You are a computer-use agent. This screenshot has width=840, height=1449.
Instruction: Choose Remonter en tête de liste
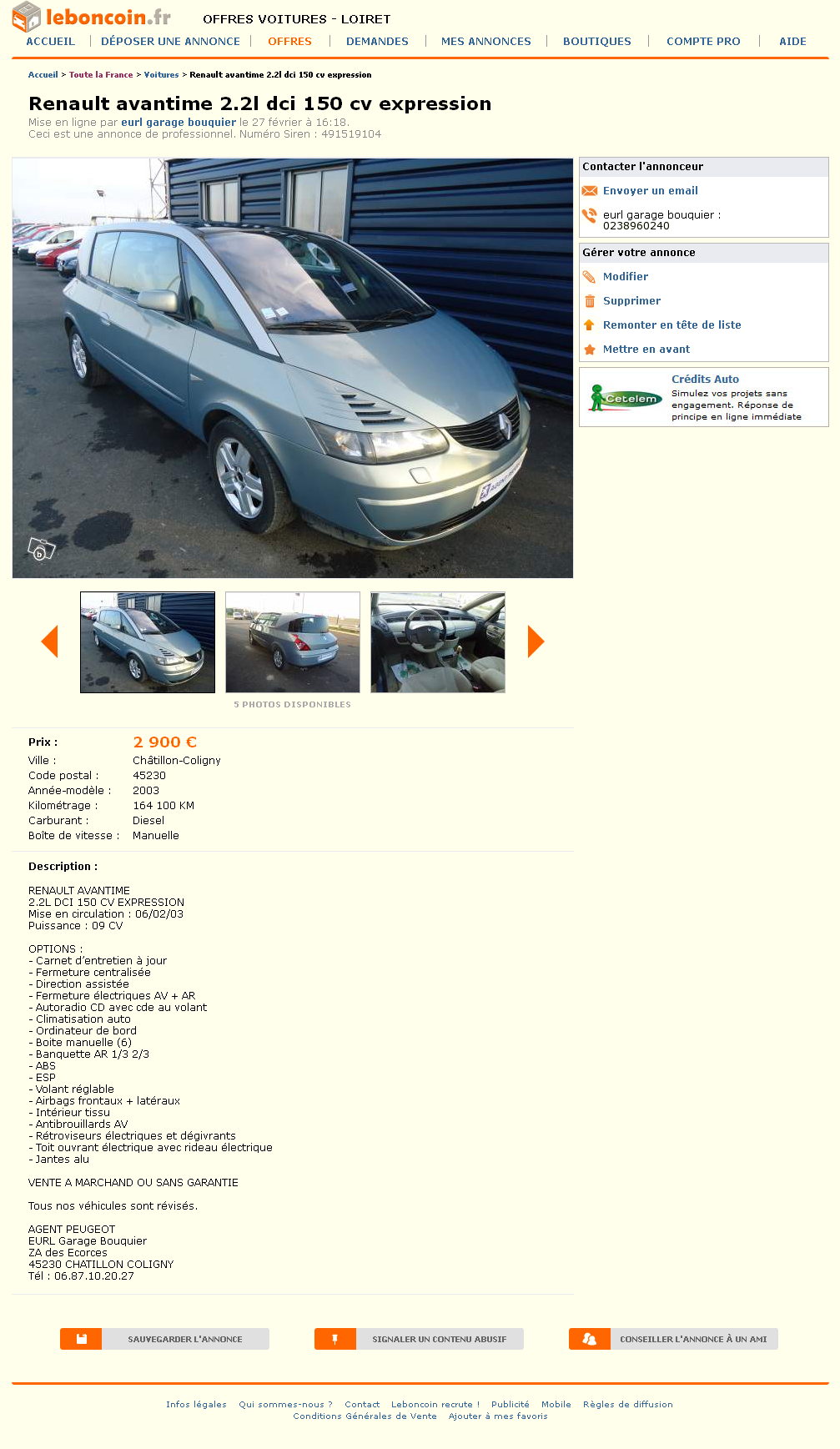(x=671, y=325)
